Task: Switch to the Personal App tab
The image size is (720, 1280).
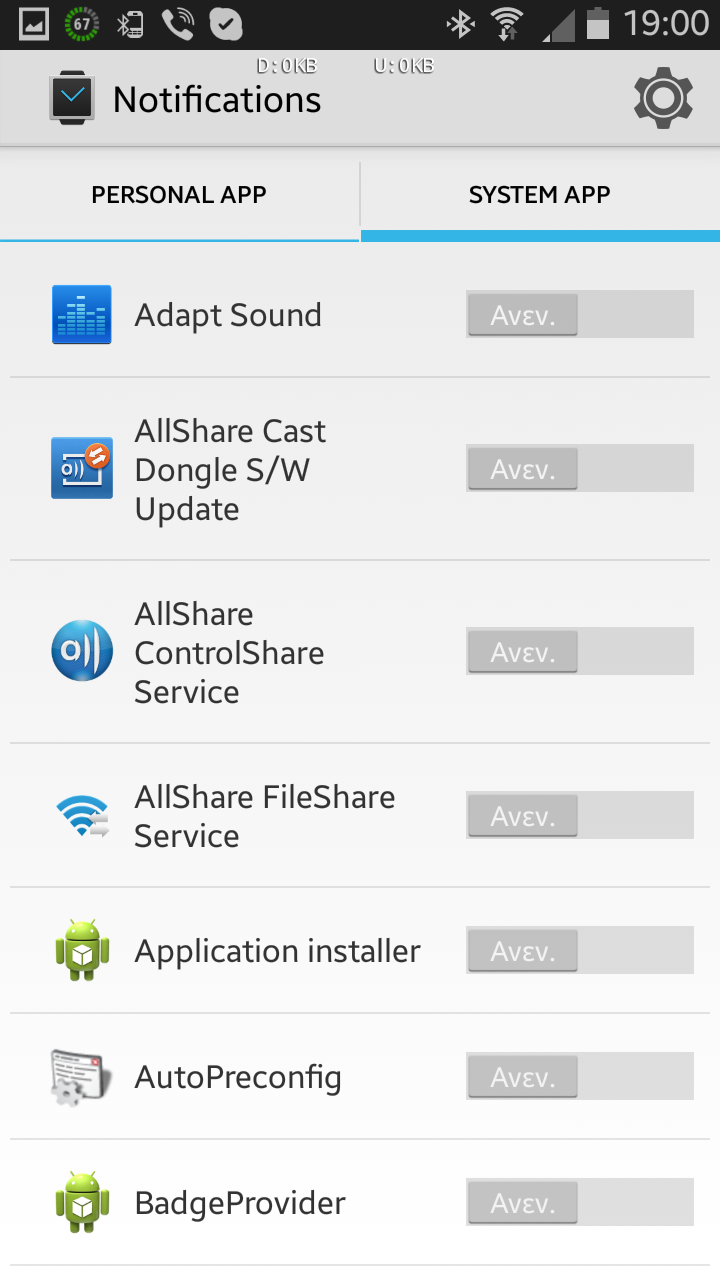Action: coord(179,195)
